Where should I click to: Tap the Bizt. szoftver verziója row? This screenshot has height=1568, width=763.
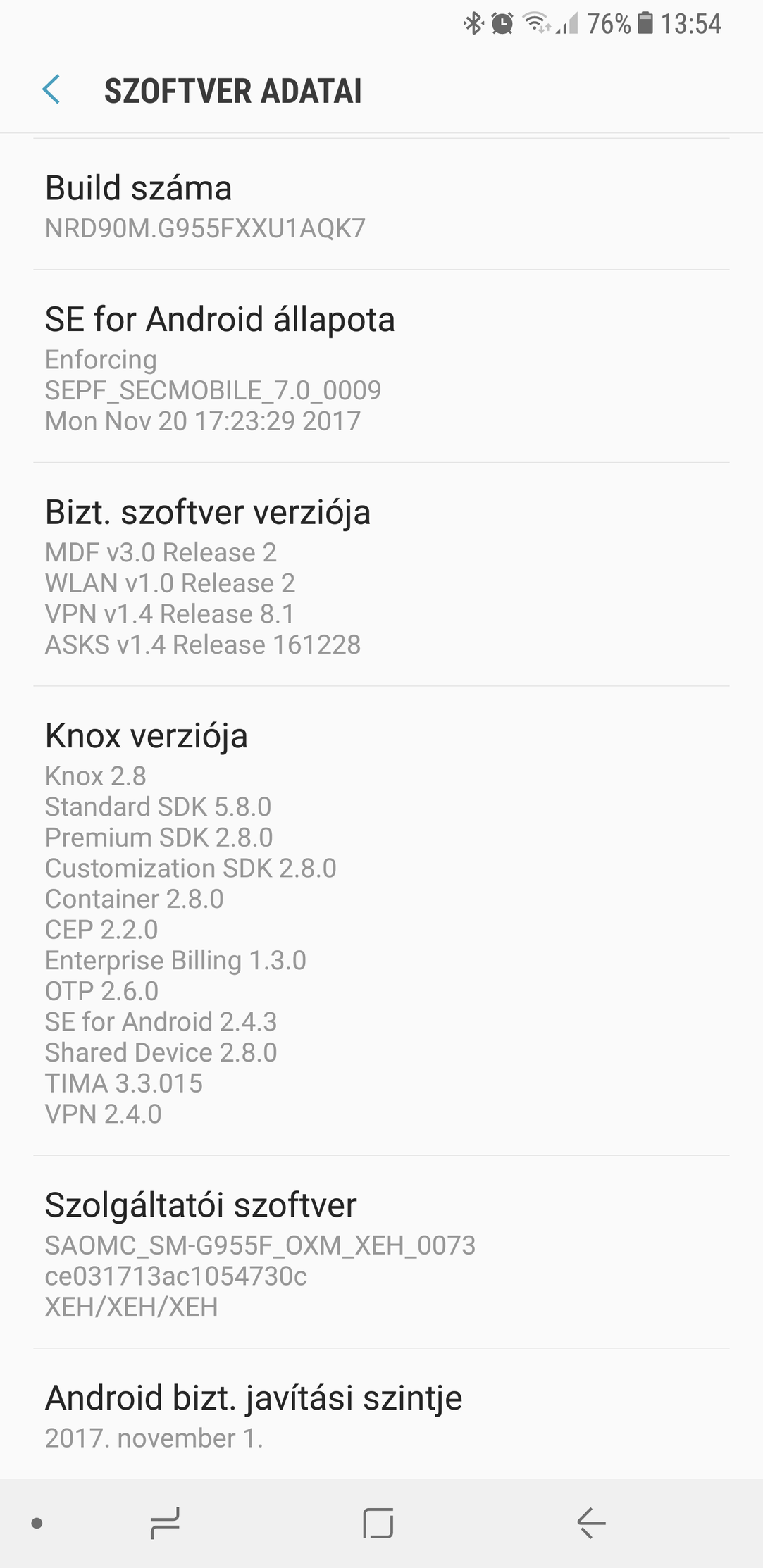tap(381, 575)
